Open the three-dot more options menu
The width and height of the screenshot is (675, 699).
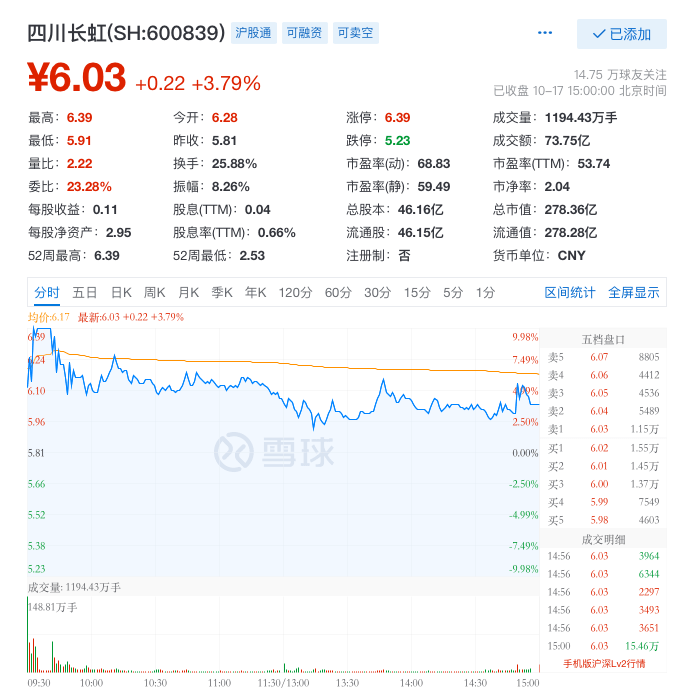pos(545,33)
